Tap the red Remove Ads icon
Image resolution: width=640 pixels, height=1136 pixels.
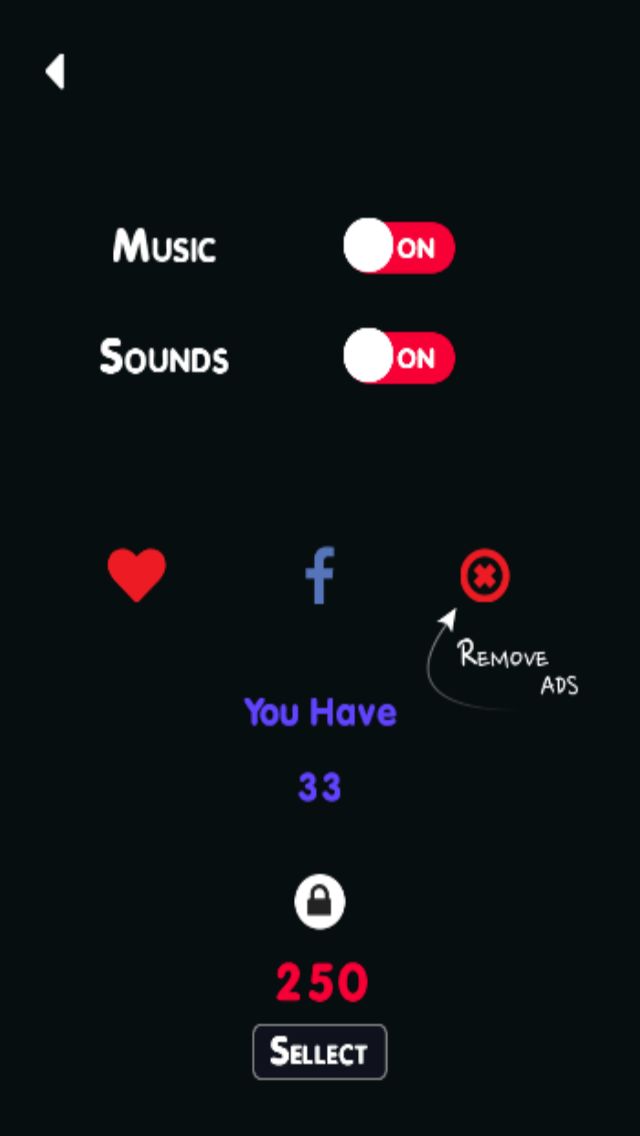485,575
